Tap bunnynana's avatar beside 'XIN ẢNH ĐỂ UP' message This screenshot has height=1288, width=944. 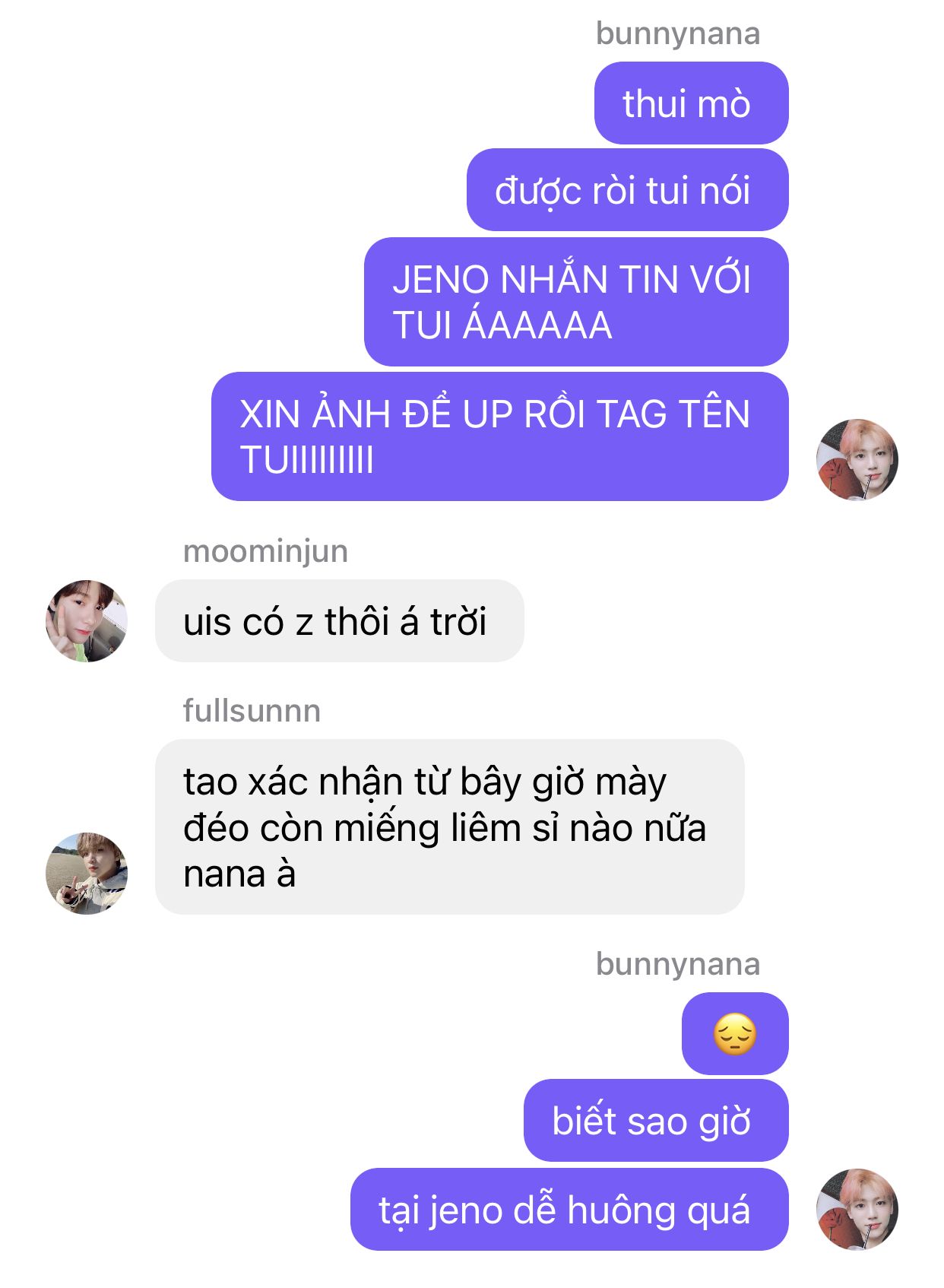857,459
